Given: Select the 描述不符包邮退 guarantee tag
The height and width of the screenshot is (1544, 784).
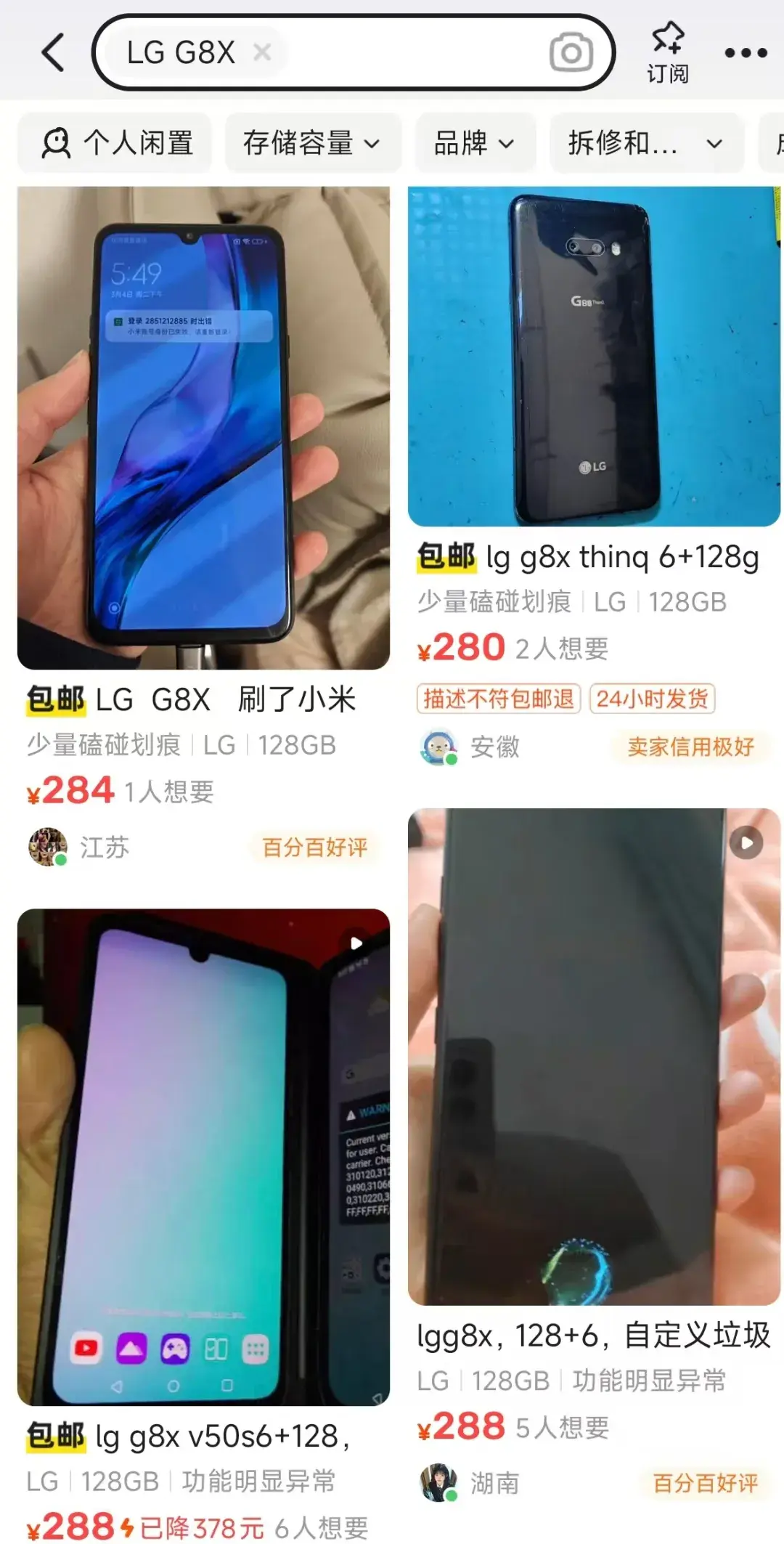Looking at the screenshot, I should [x=498, y=698].
